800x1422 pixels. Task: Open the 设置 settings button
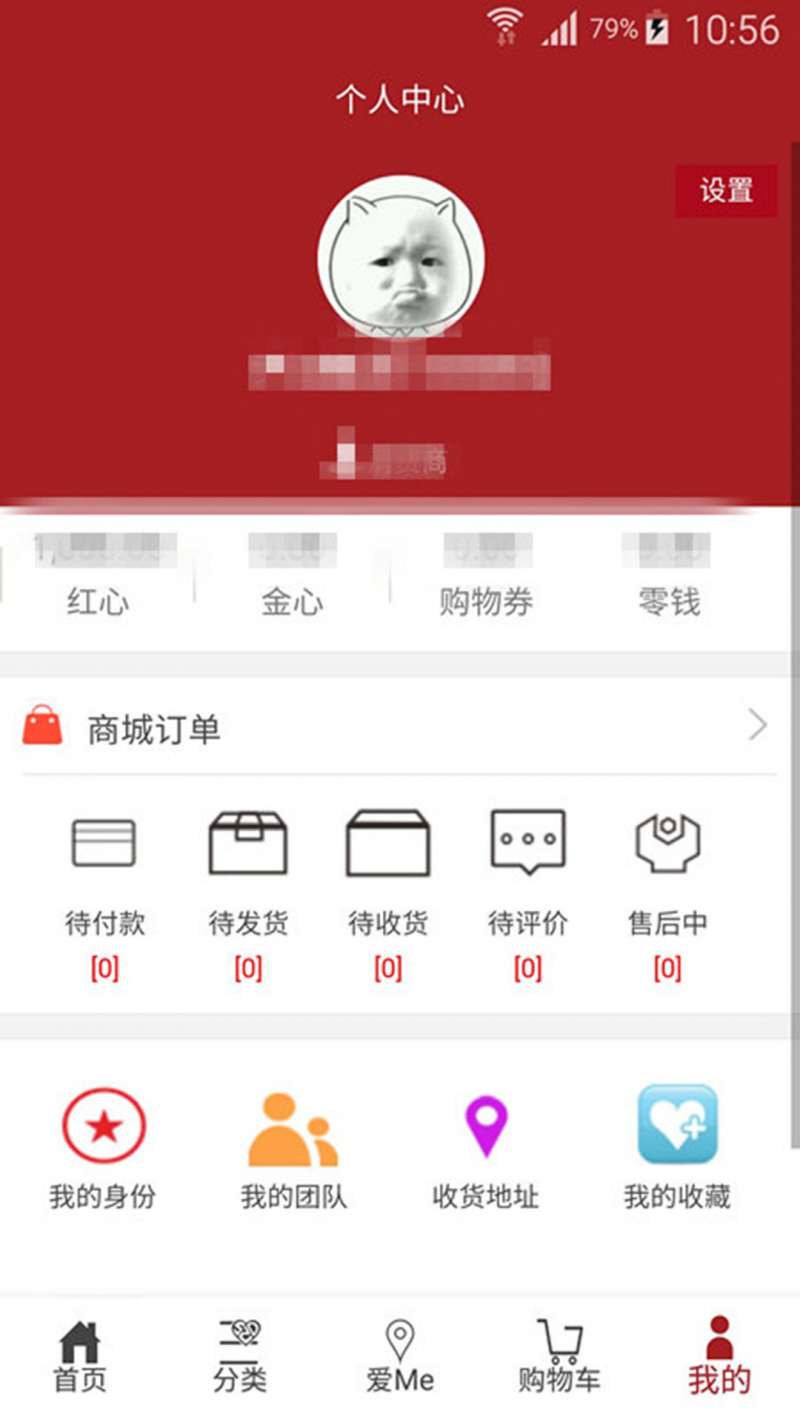click(x=726, y=190)
